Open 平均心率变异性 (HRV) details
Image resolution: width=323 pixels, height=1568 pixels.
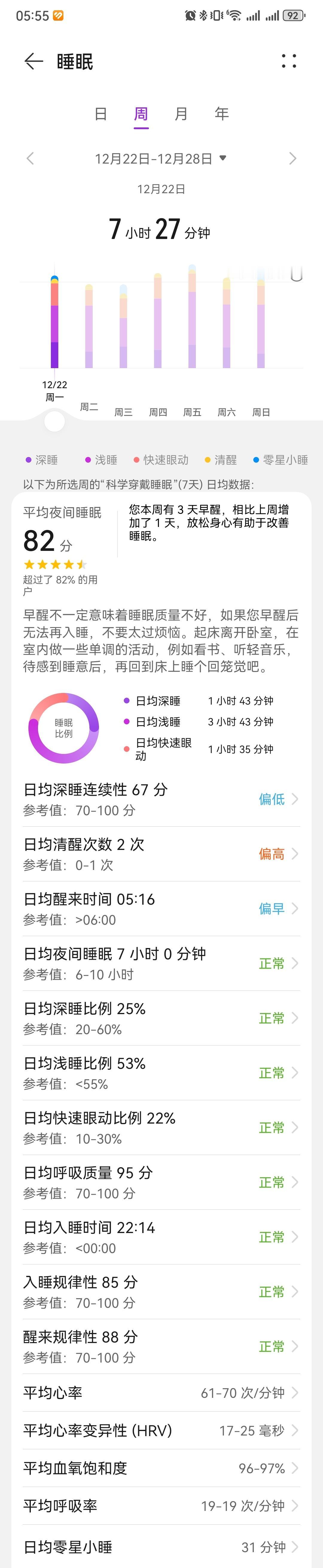coord(161,1430)
